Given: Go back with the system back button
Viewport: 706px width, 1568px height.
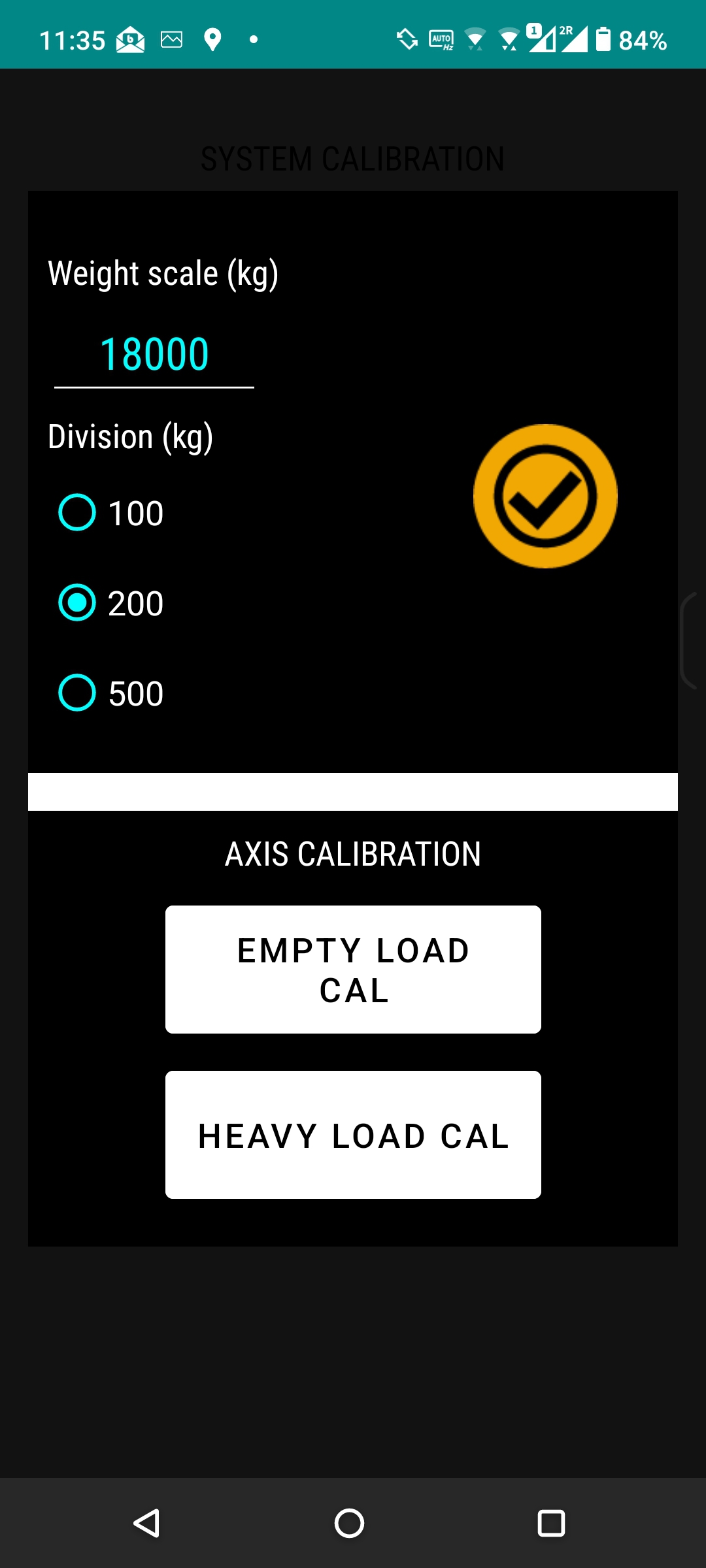Looking at the screenshot, I should pos(147,1524).
